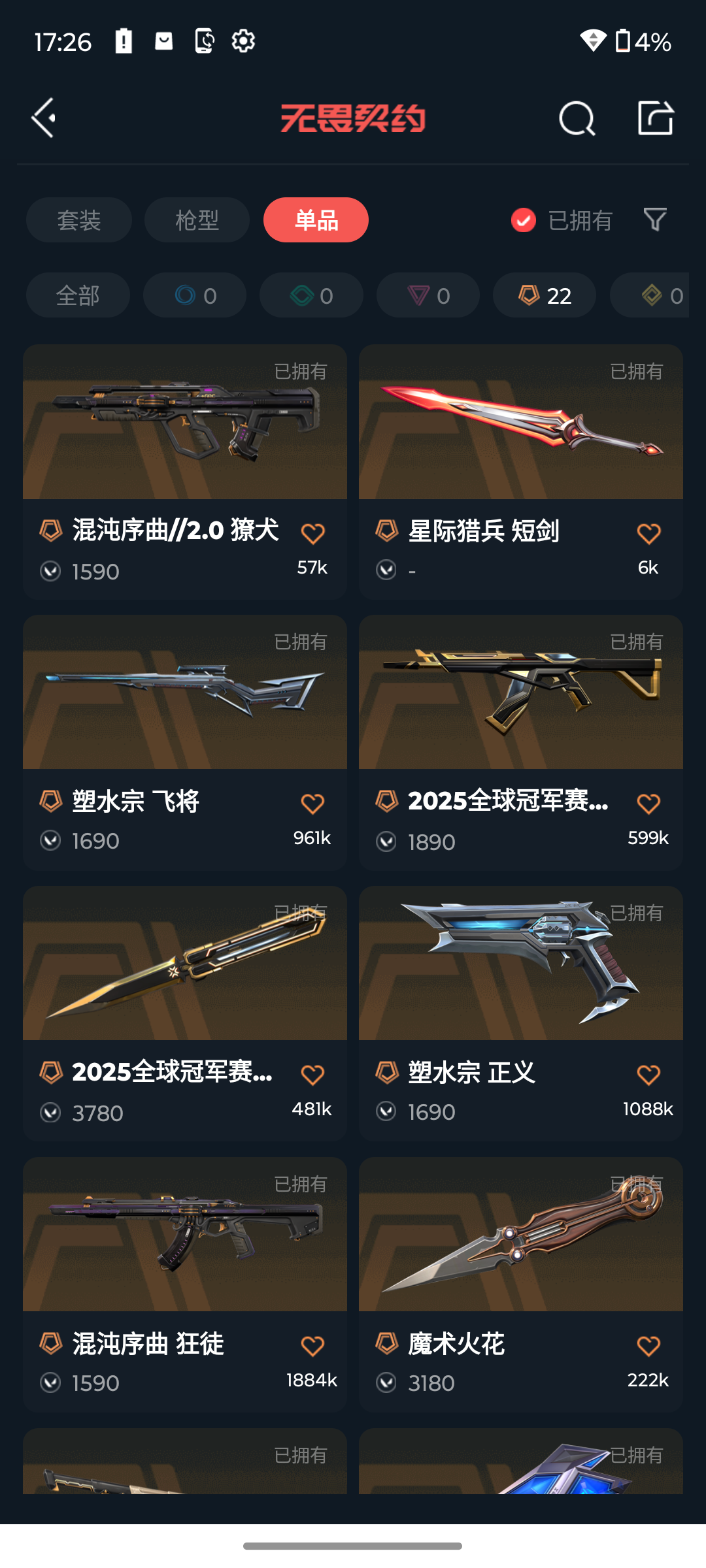This screenshot has height=1568, width=706.
Task: Switch to the 枪型 tab
Action: (197, 220)
